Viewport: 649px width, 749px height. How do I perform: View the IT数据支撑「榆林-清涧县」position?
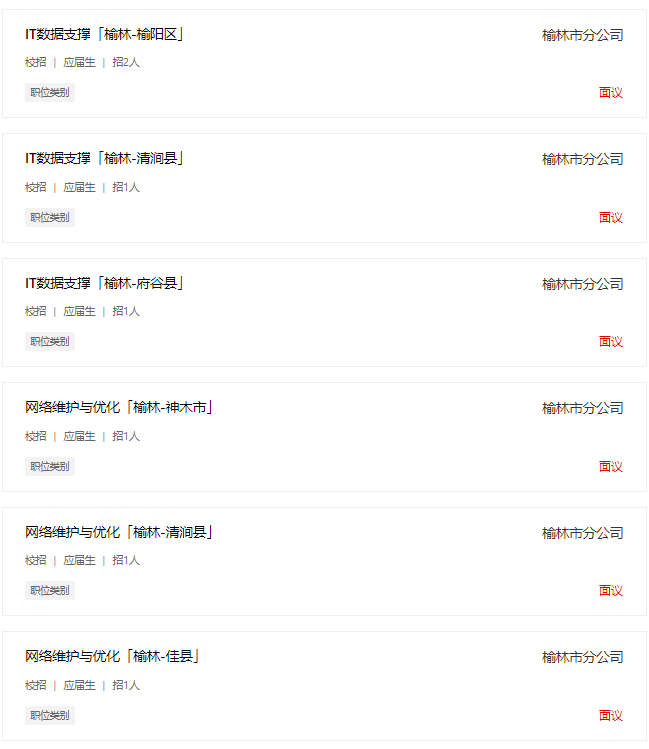[x=105, y=159]
